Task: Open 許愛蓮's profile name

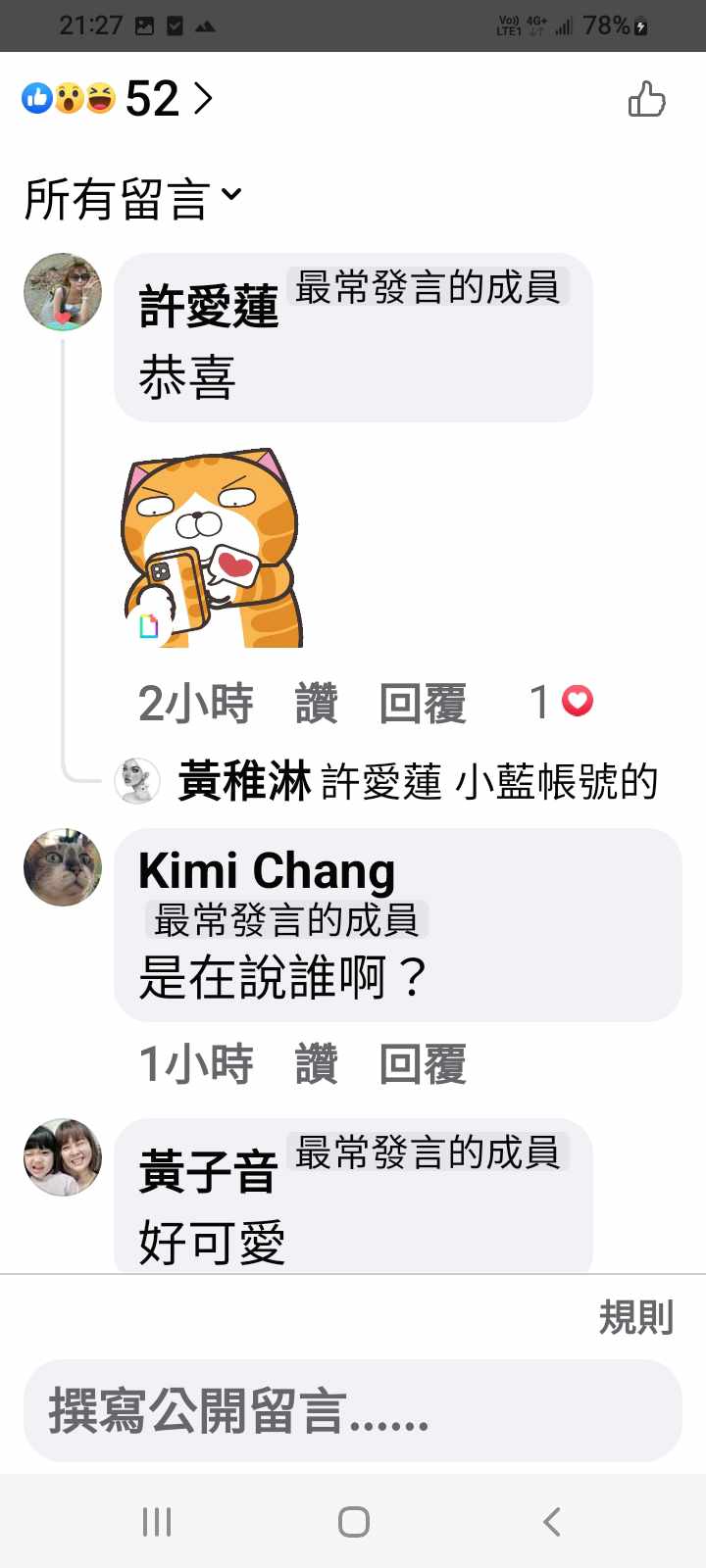Action: click(208, 306)
